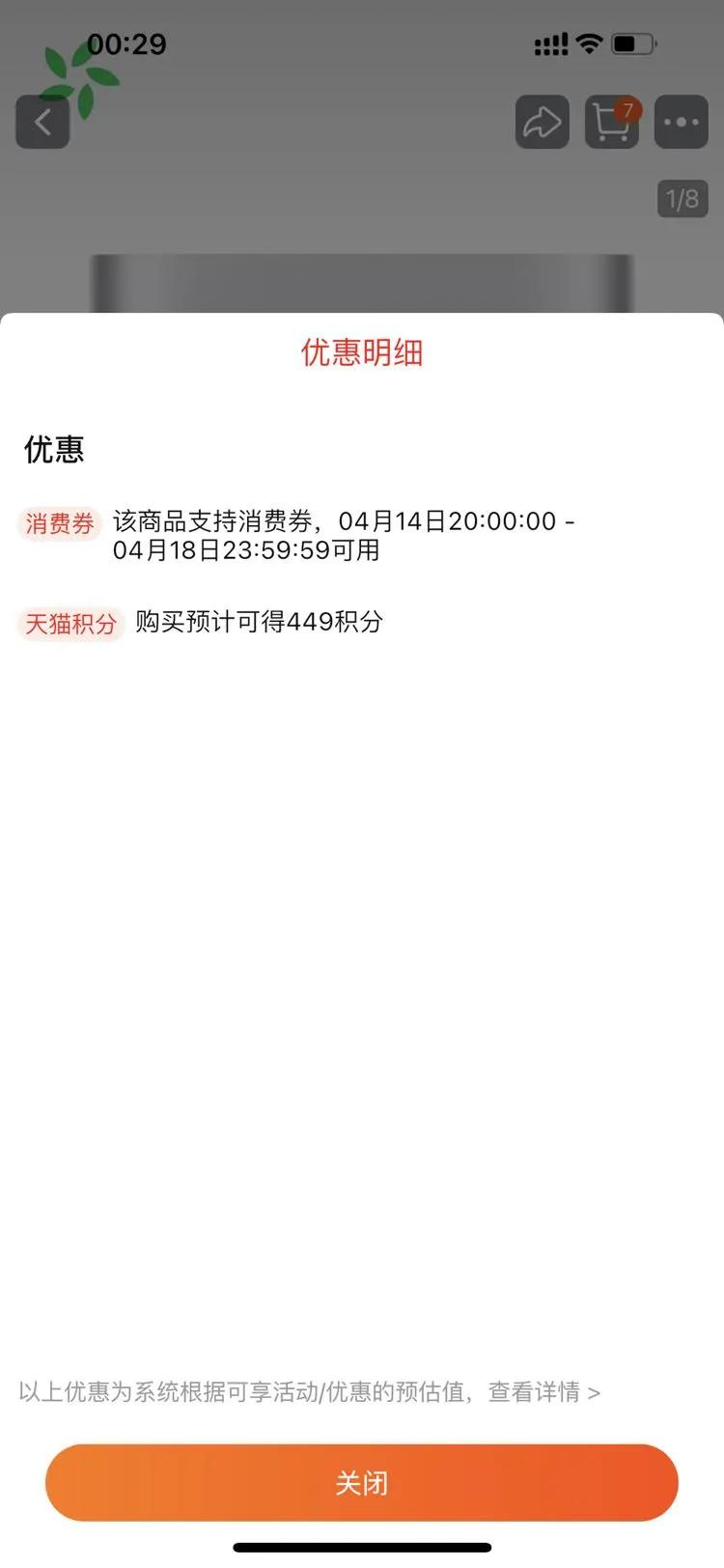The width and height of the screenshot is (724, 1568).
Task: Open the three-dot overflow menu
Action: (681, 123)
